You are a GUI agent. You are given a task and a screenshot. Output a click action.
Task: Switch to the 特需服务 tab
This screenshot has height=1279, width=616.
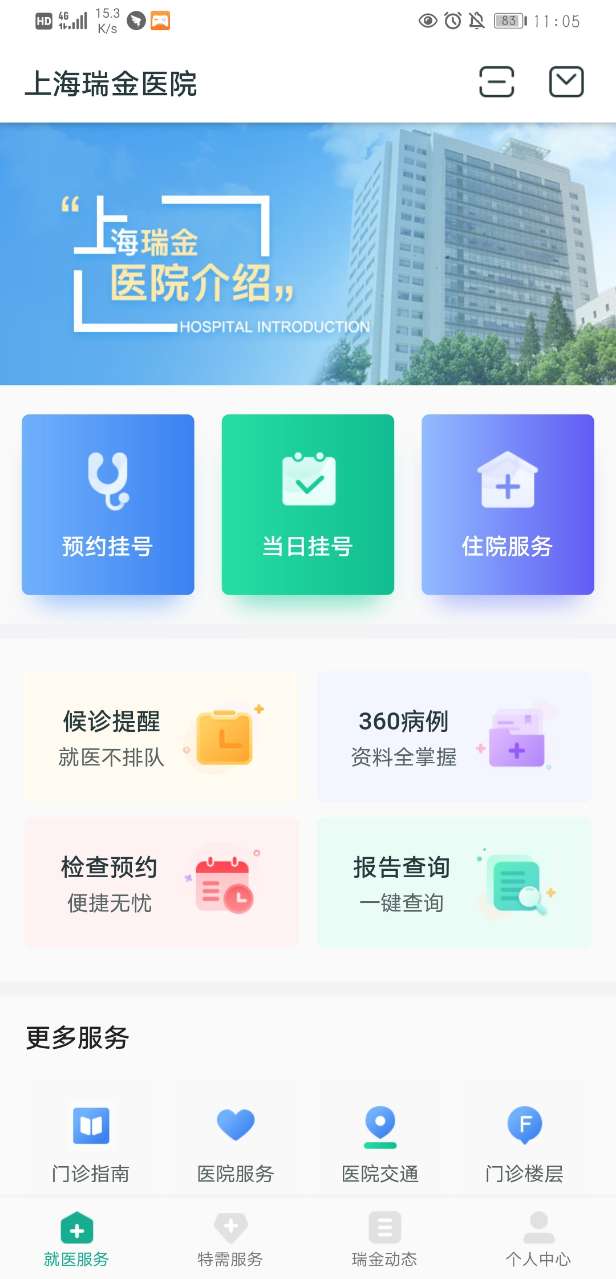click(x=230, y=1238)
